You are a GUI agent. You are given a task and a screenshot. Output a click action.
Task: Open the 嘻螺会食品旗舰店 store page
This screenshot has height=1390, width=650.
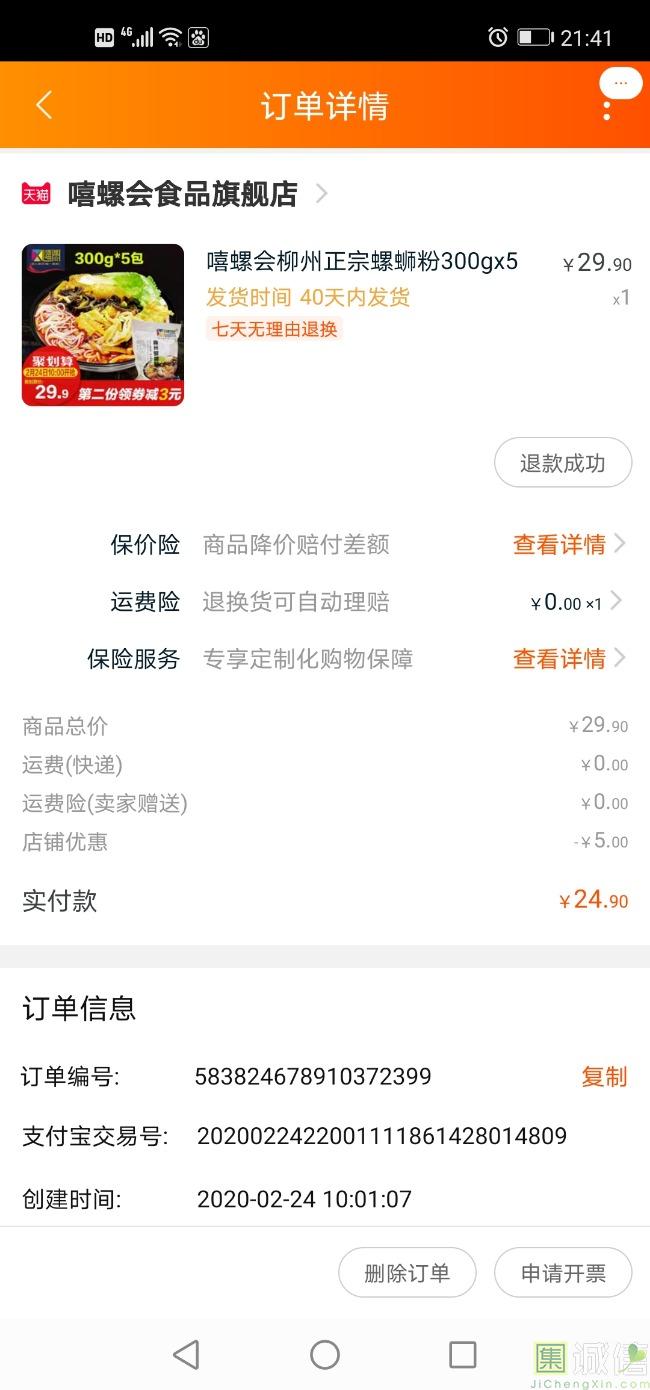click(183, 193)
